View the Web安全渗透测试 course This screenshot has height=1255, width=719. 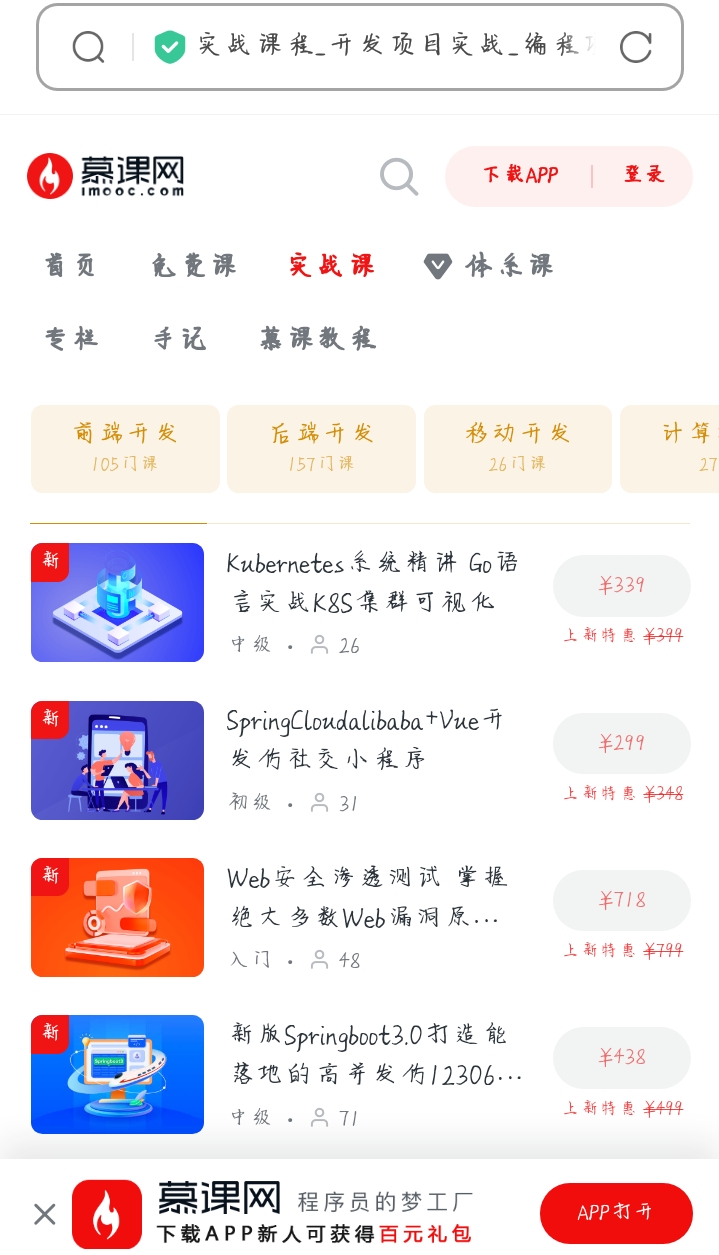[x=367, y=897]
